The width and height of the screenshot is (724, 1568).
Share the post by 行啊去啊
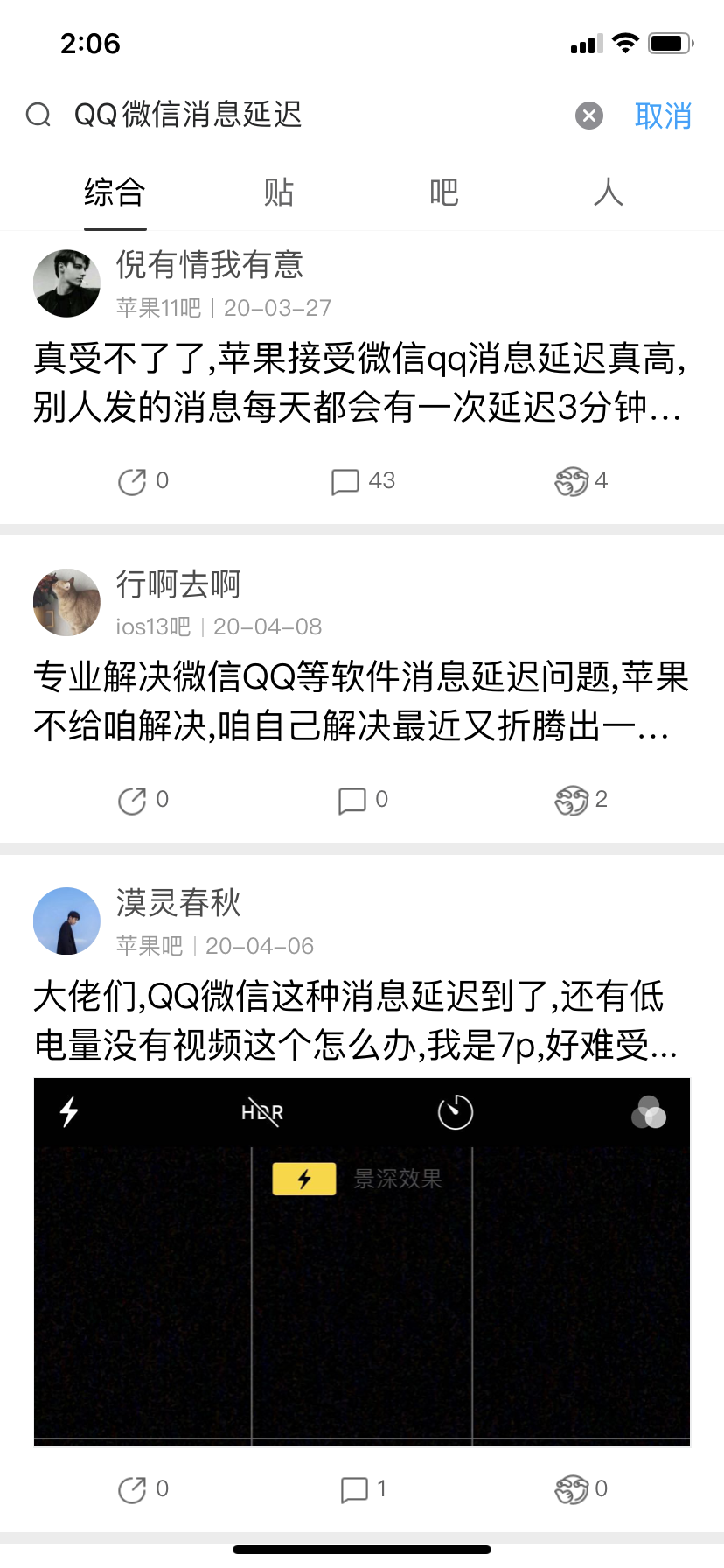143,800
